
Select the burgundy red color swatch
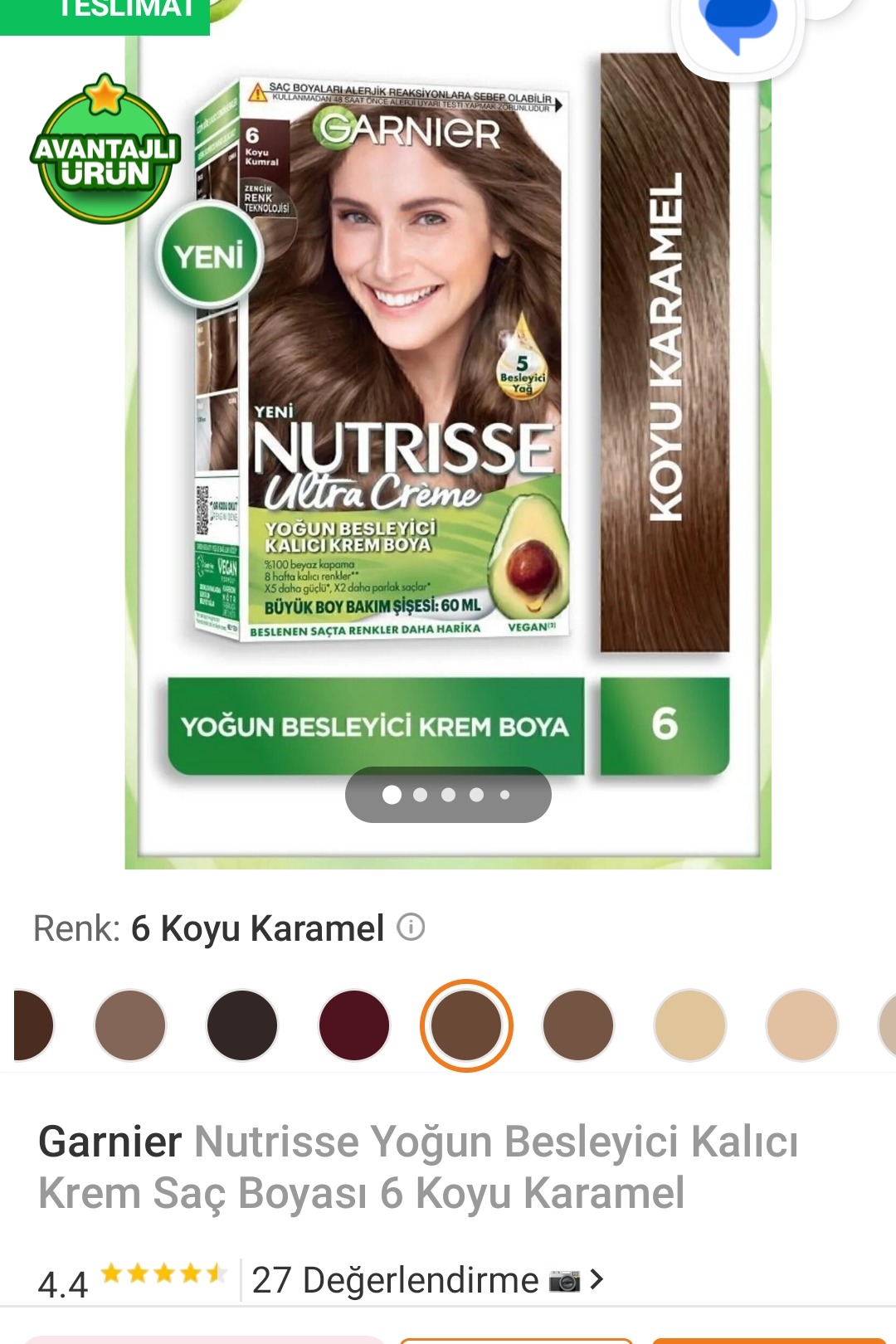[x=354, y=1025]
